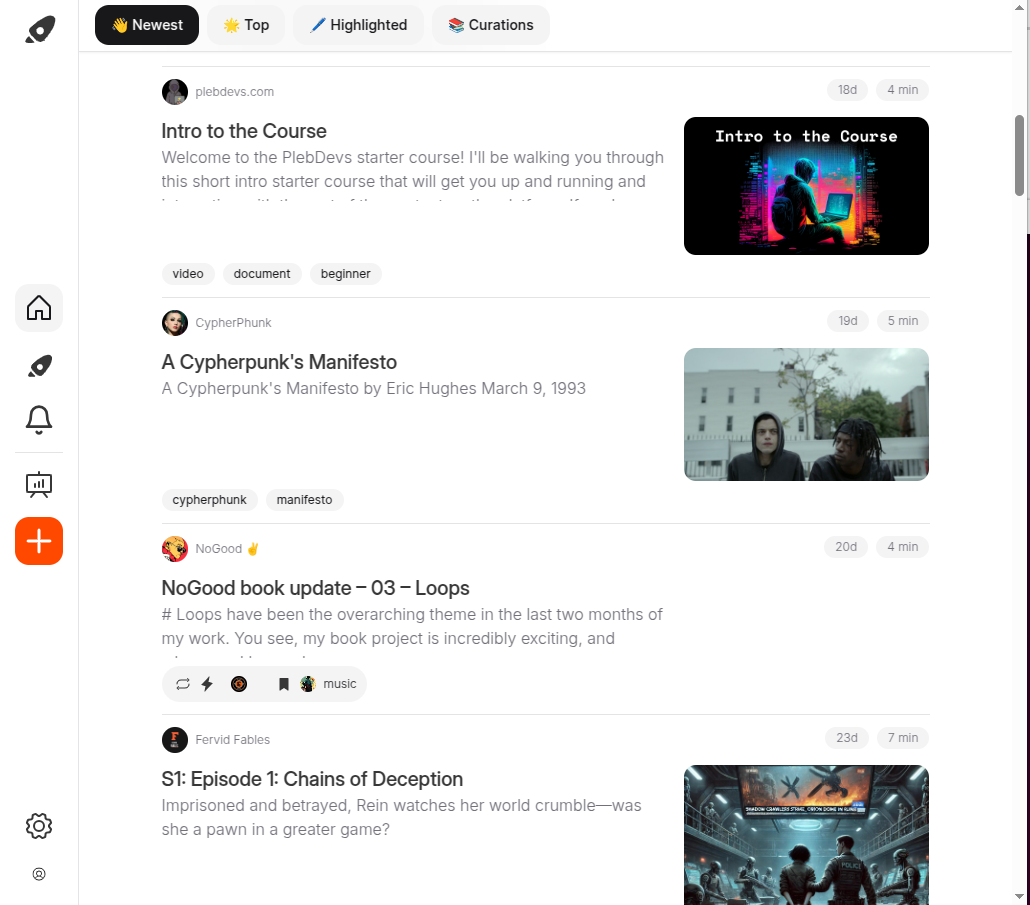Open NoGood book update – 03 – Loops

315,588
